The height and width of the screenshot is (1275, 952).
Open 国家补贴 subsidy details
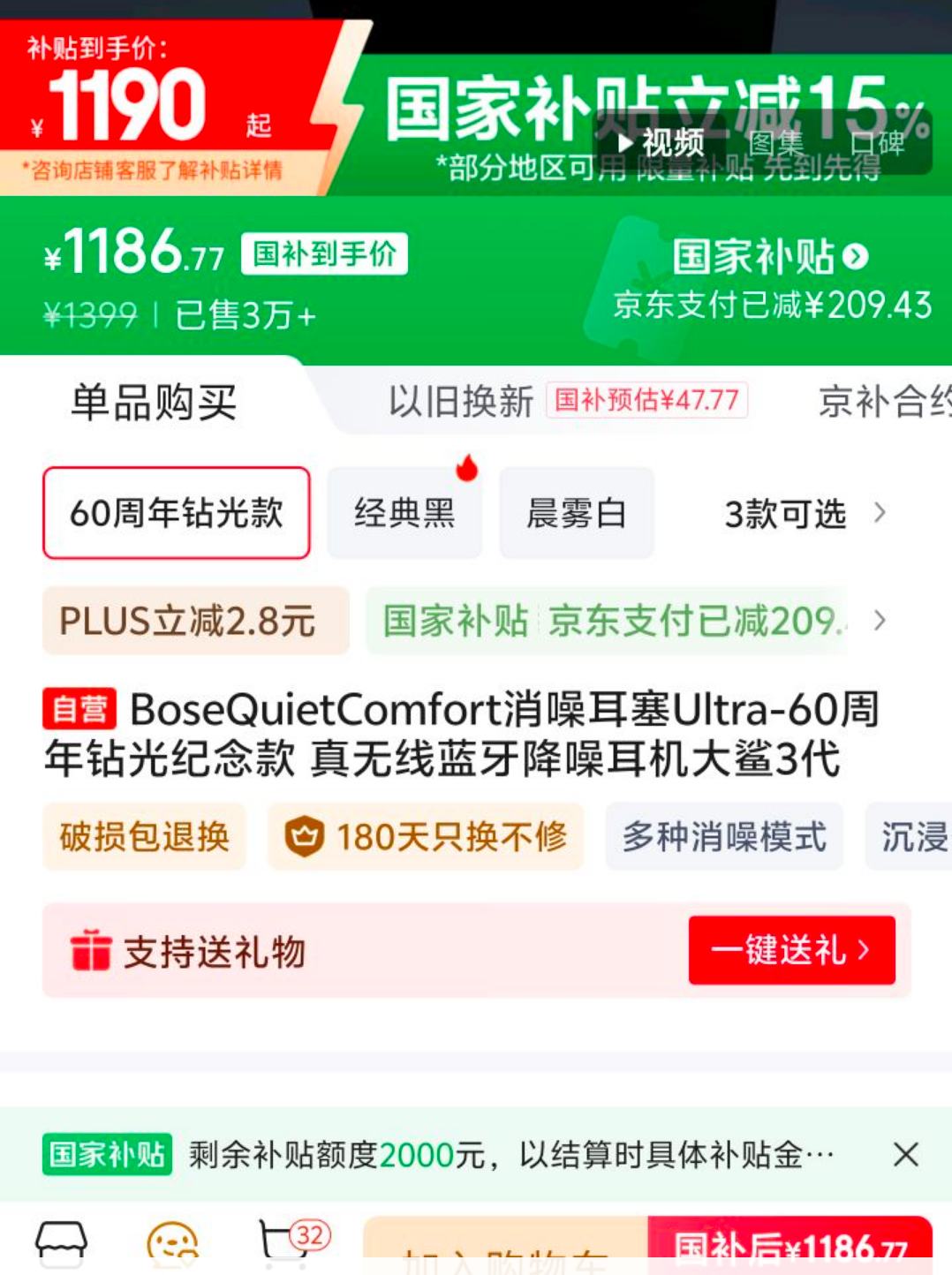(770, 257)
